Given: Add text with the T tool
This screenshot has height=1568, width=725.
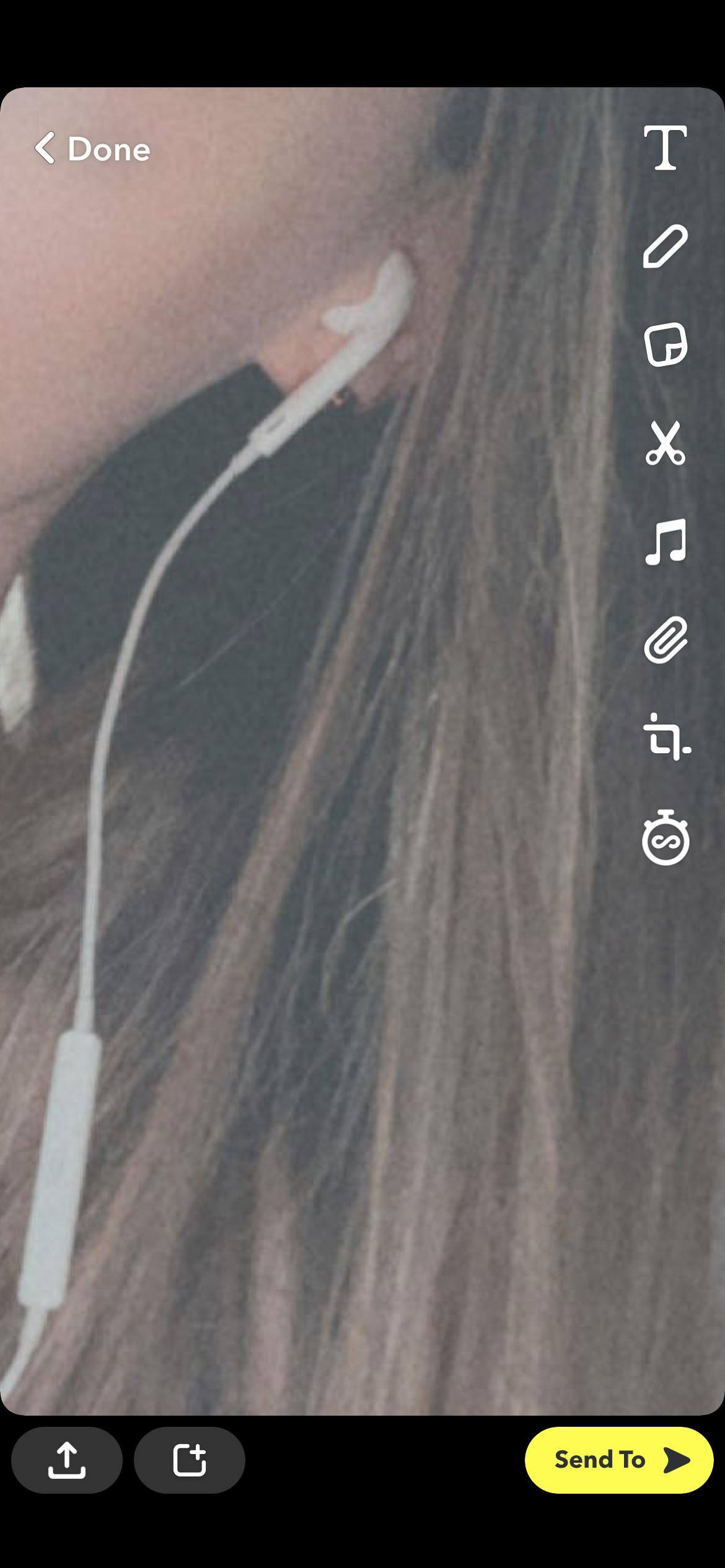Looking at the screenshot, I should [x=665, y=147].
